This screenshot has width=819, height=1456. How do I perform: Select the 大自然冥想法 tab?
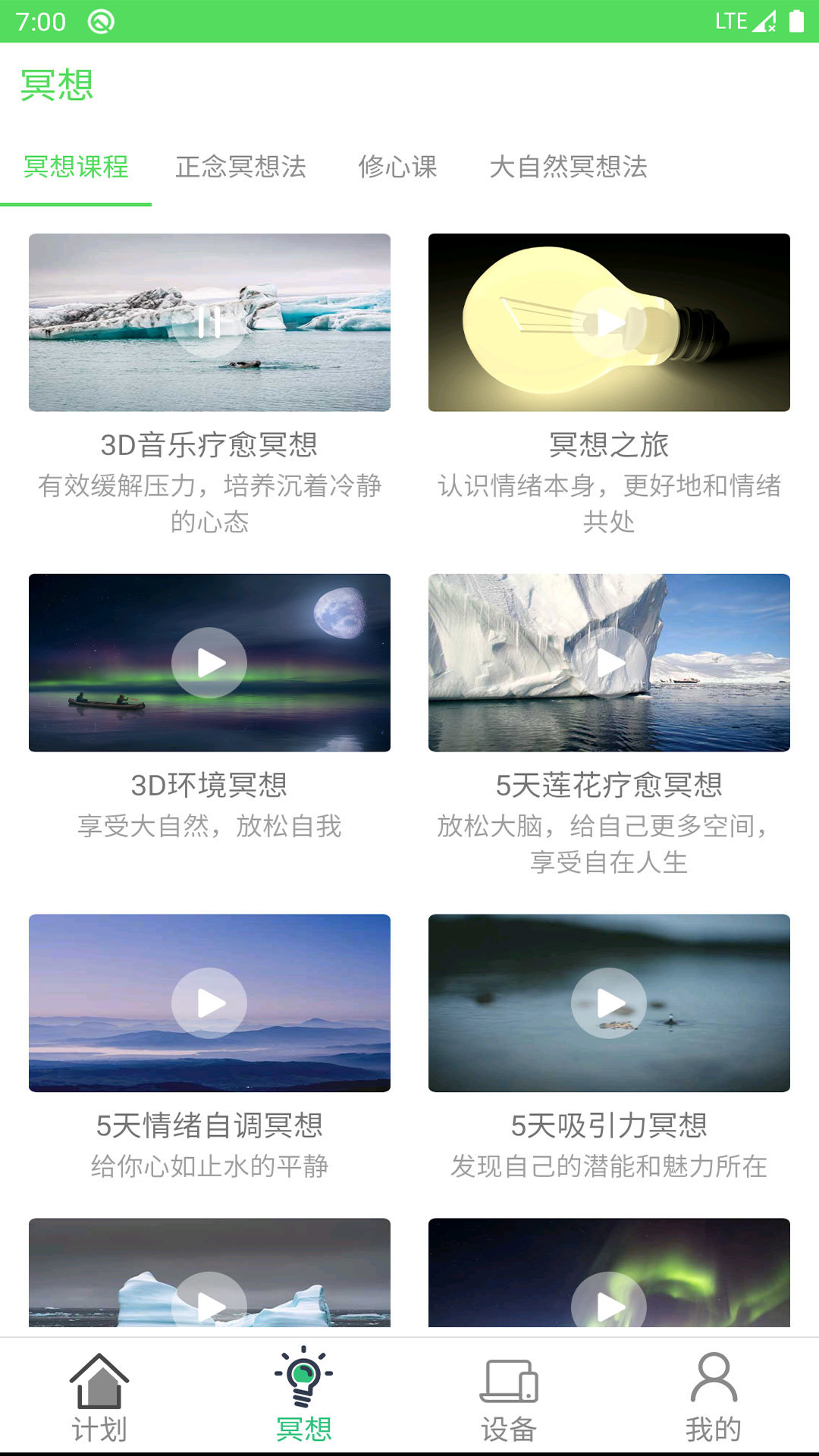point(570,169)
